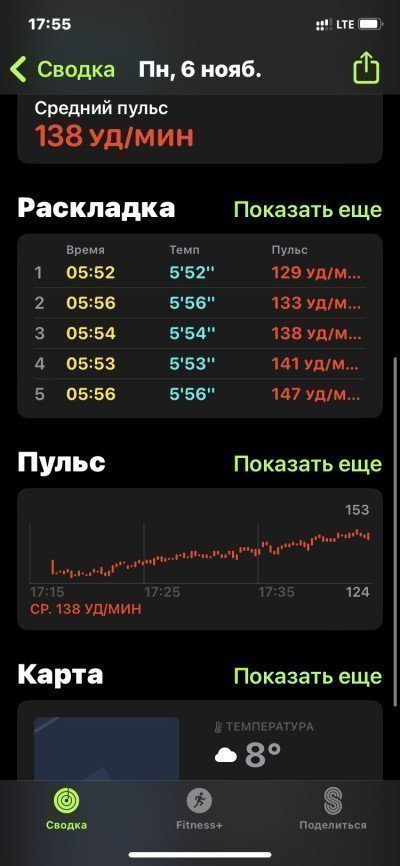Open the heart rate chart
The image size is (400, 866).
pyautogui.click(x=200, y=559)
